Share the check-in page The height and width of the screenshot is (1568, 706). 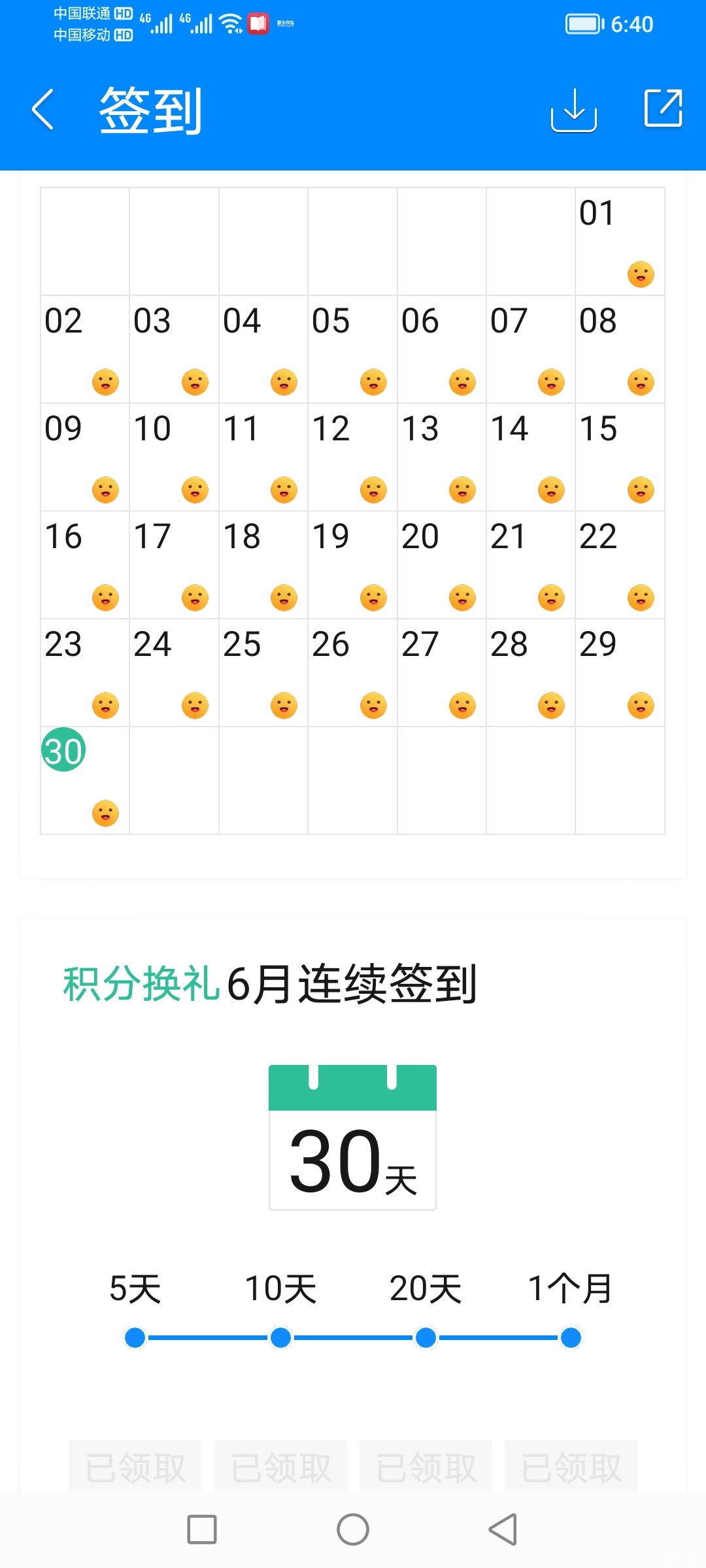tap(663, 108)
